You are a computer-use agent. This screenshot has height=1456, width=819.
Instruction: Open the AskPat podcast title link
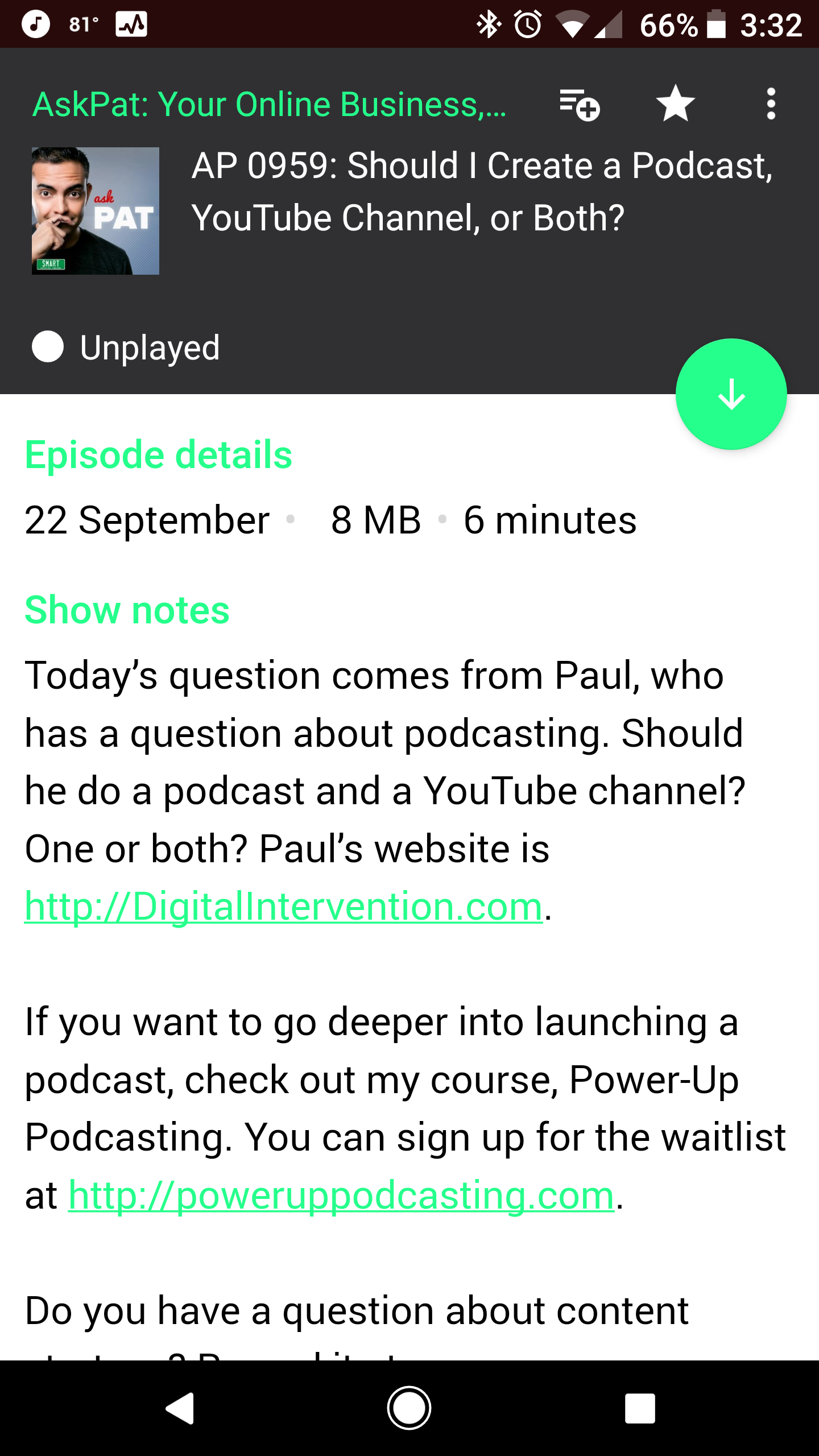[269, 105]
